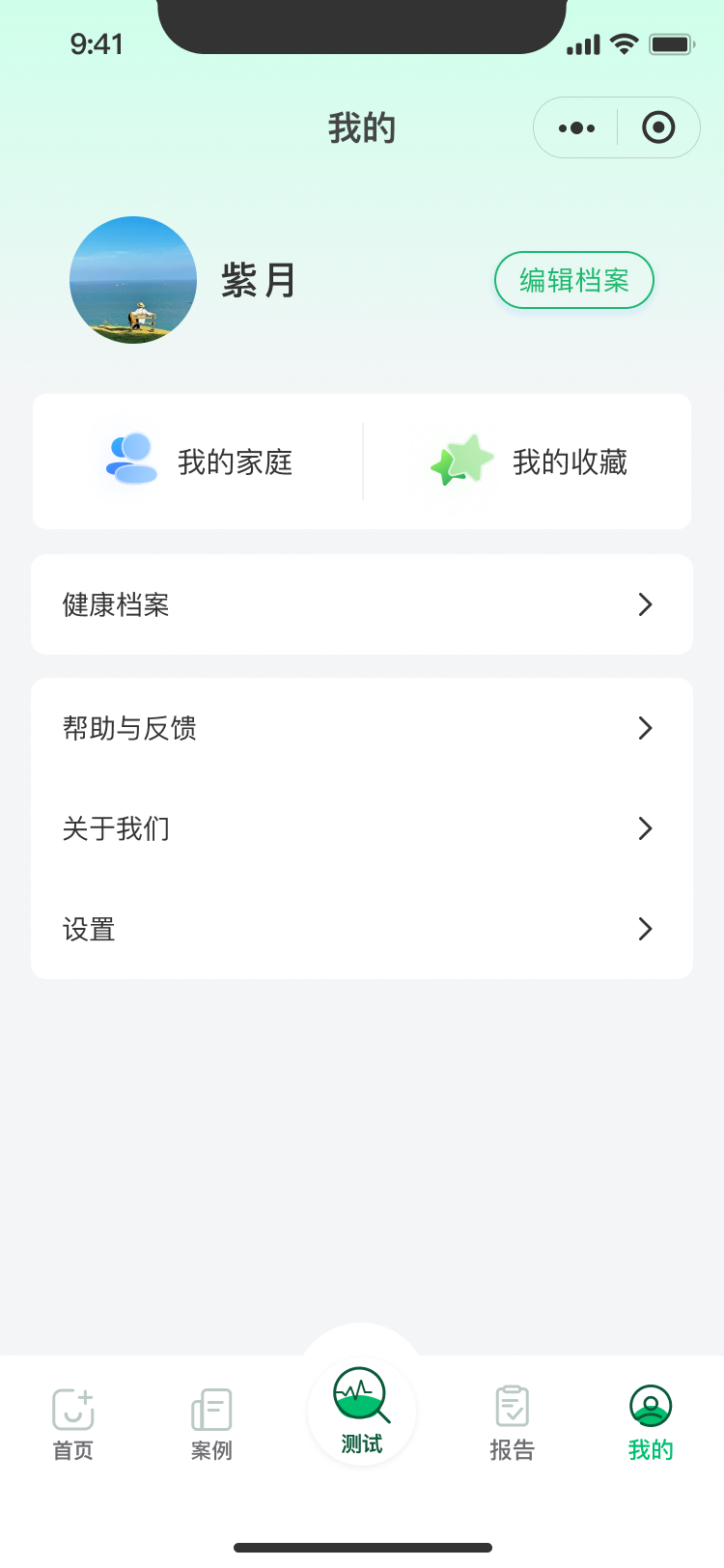The width and height of the screenshot is (724, 1568).
Task: Select the 我的 tab
Action: [651, 1423]
